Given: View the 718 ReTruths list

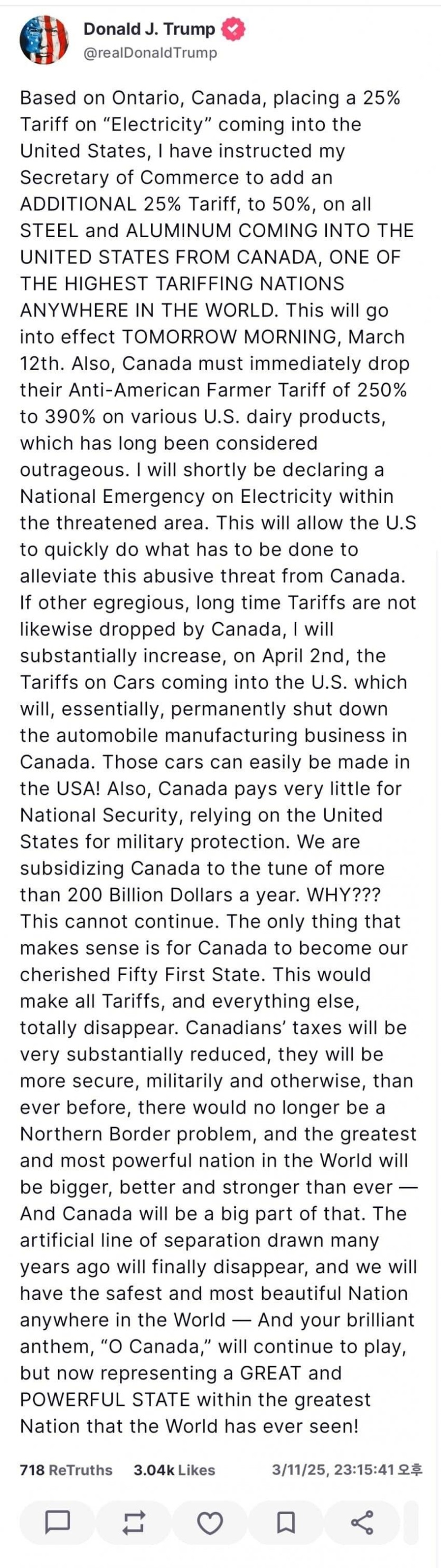Looking at the screenshot, I should tap(66, 1469).
